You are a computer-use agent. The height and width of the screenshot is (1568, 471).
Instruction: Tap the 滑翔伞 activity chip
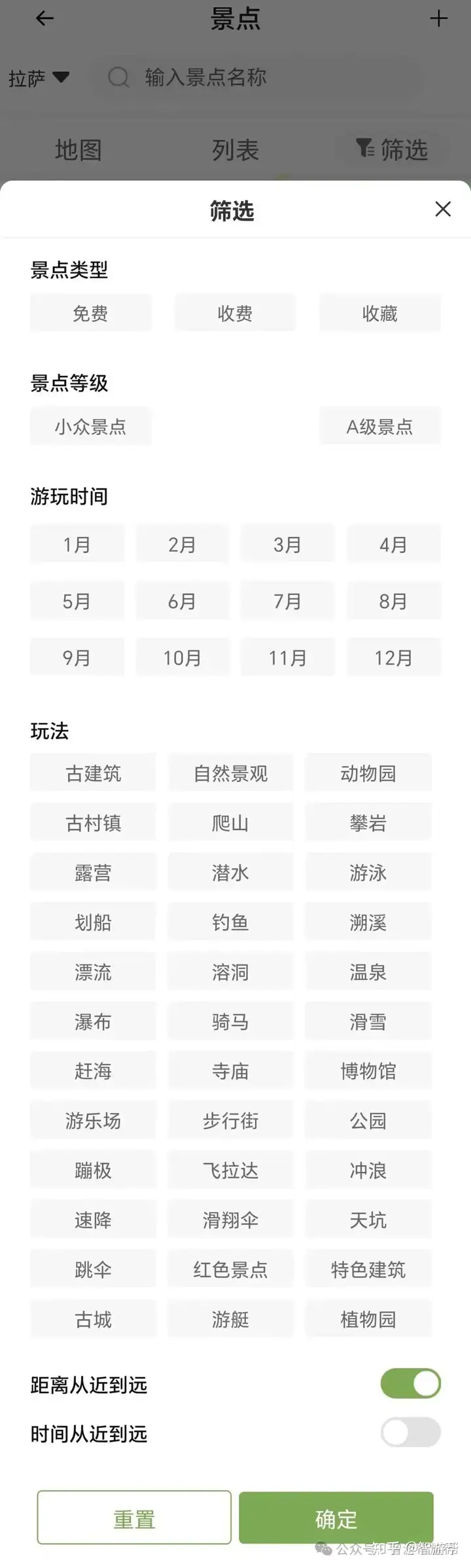click(230, 1220)
